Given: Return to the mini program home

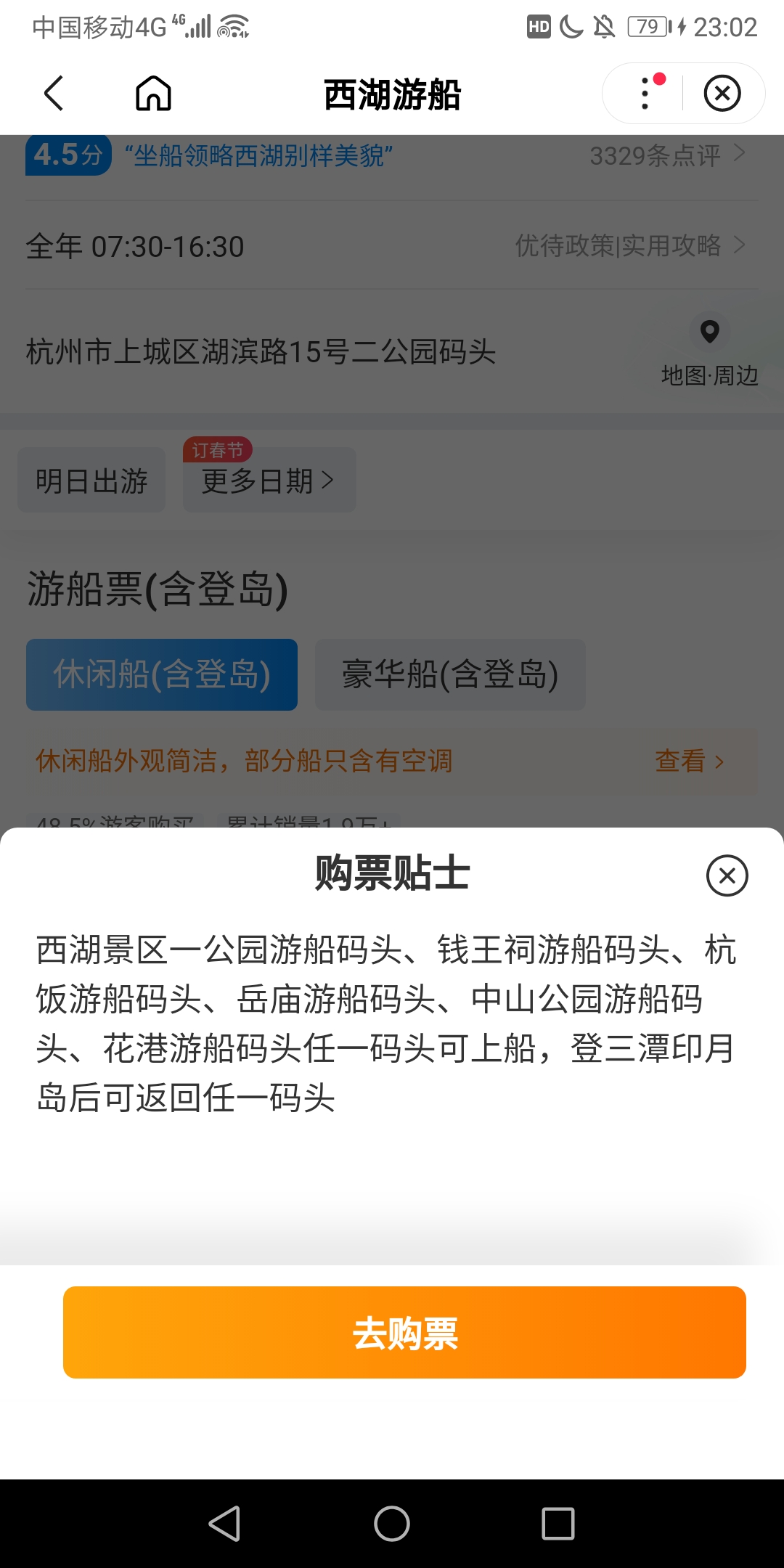Looking at the screenshot, I should click(153, 94).
